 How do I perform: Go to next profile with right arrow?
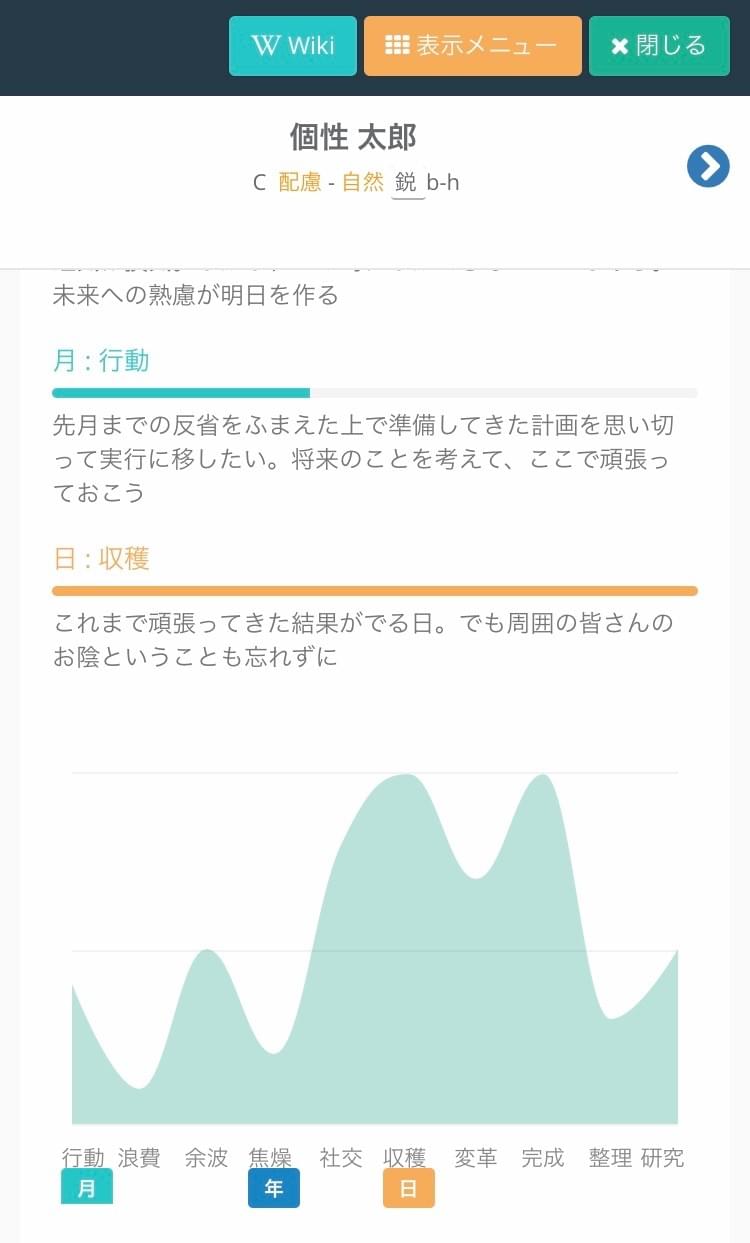click(x=708, y=166)
